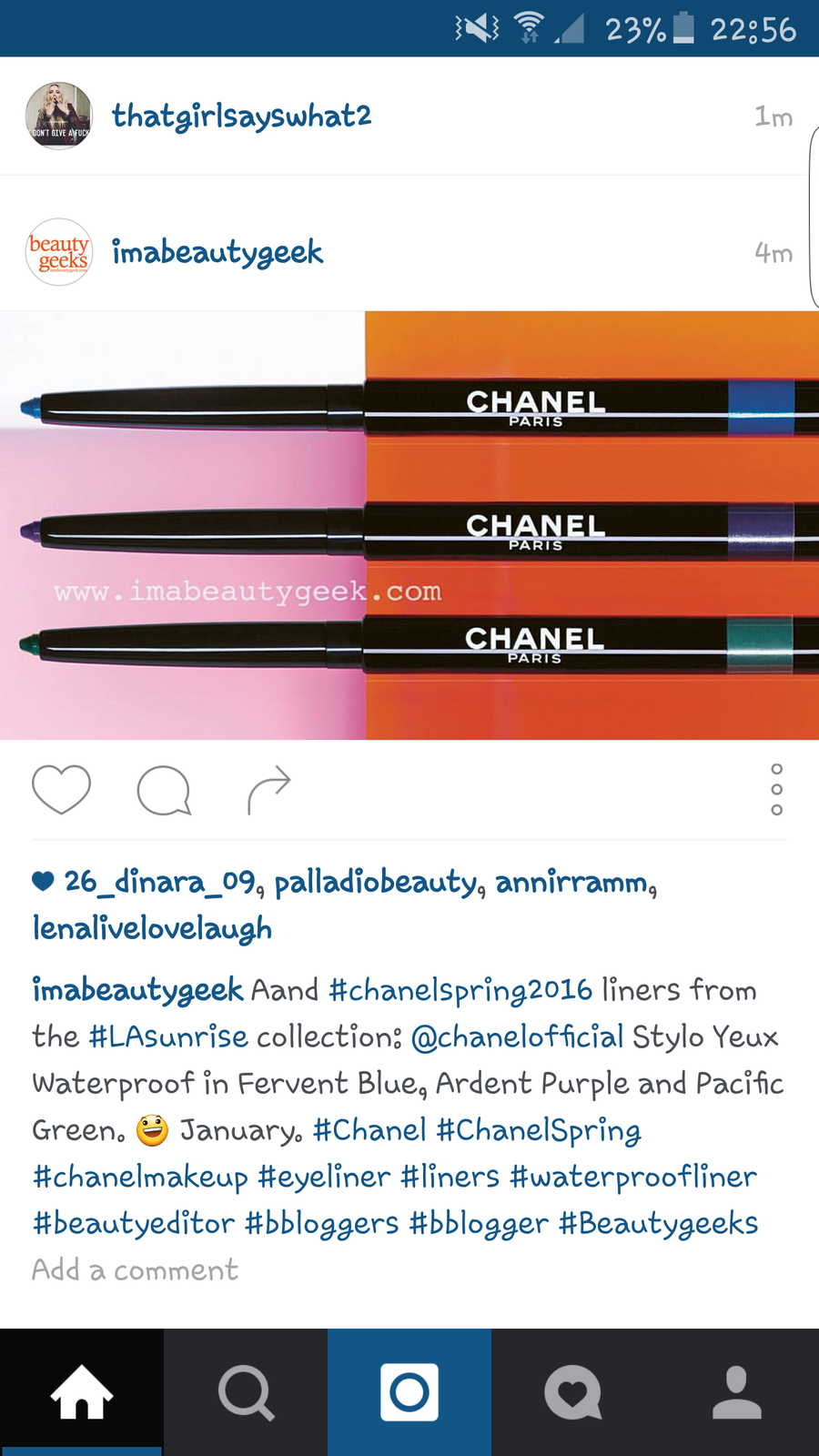
Task: Tap imabeautygeek username in post header
Action: click(217, 252)
